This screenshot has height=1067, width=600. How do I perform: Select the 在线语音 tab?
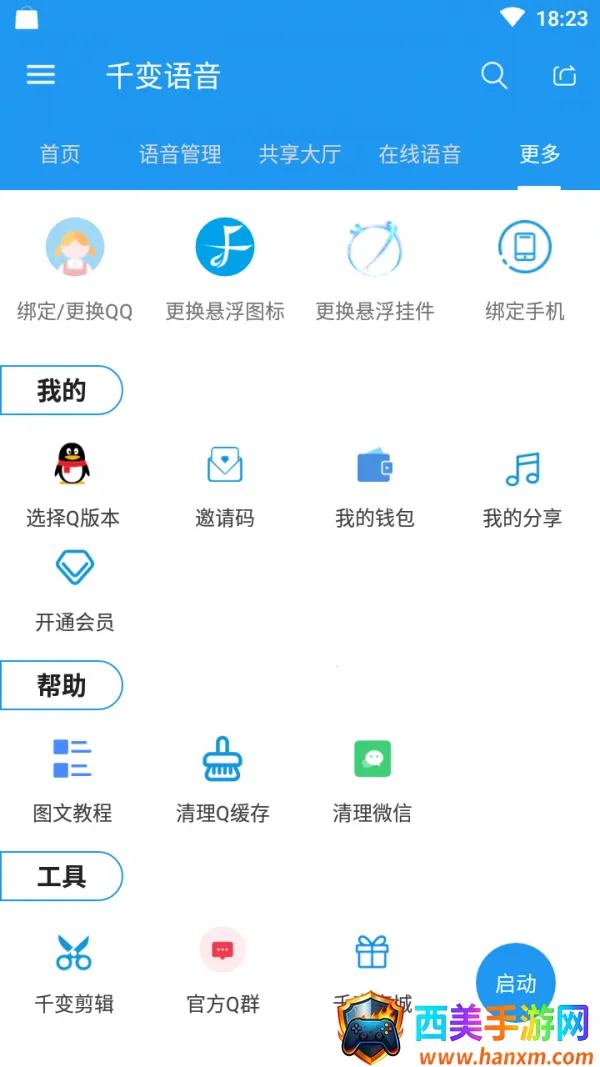tap(420, 154)
